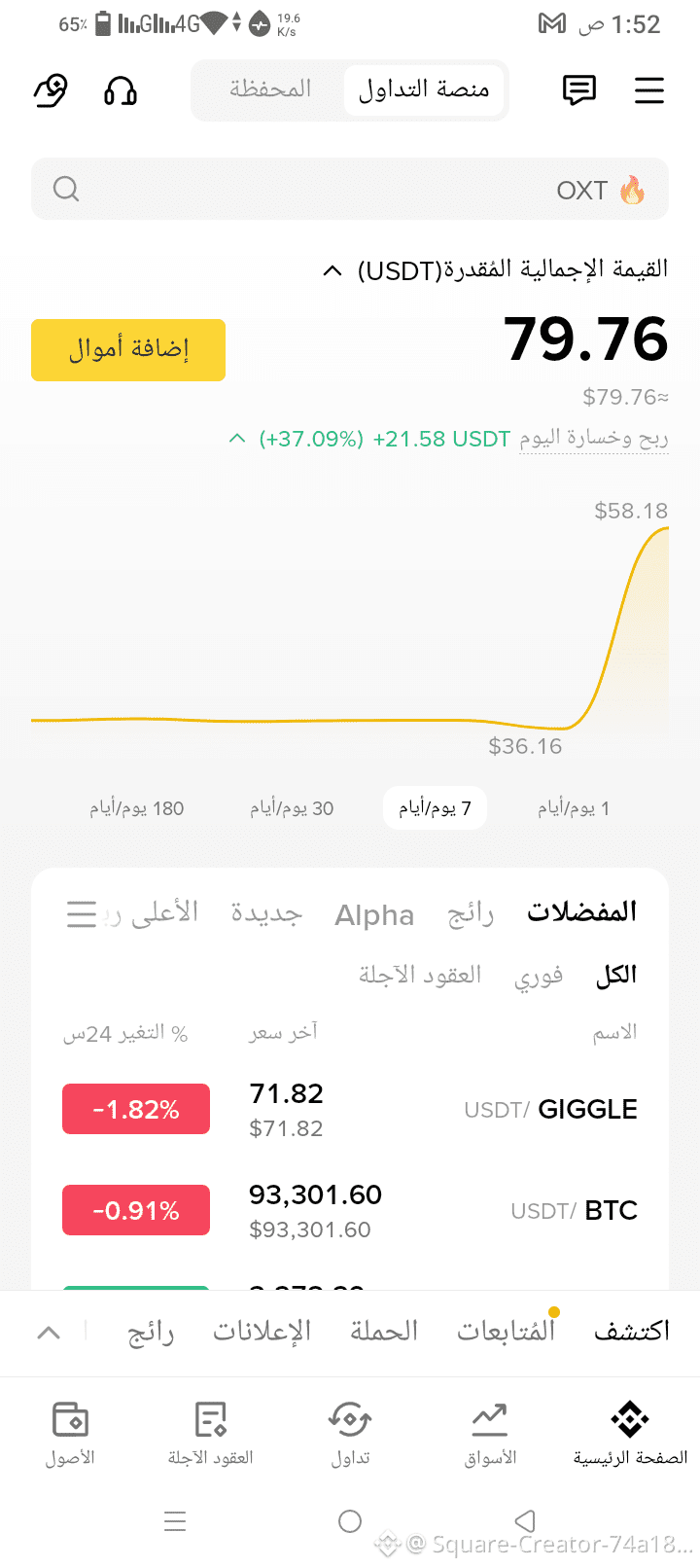Open the GIGGLE/USDT pair row

point(350,1109)
